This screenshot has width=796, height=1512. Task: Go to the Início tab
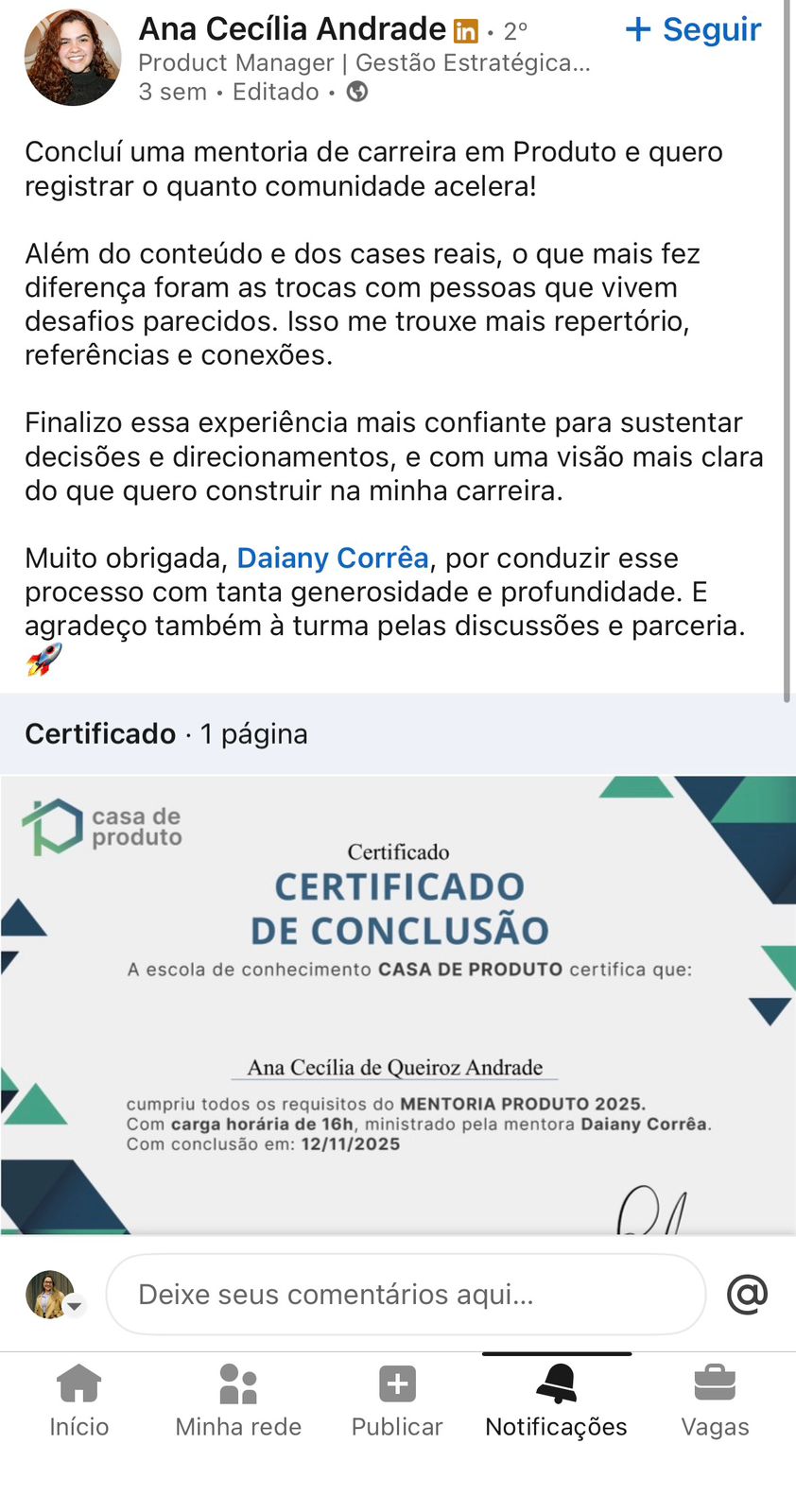click(x=79, y=1401)
